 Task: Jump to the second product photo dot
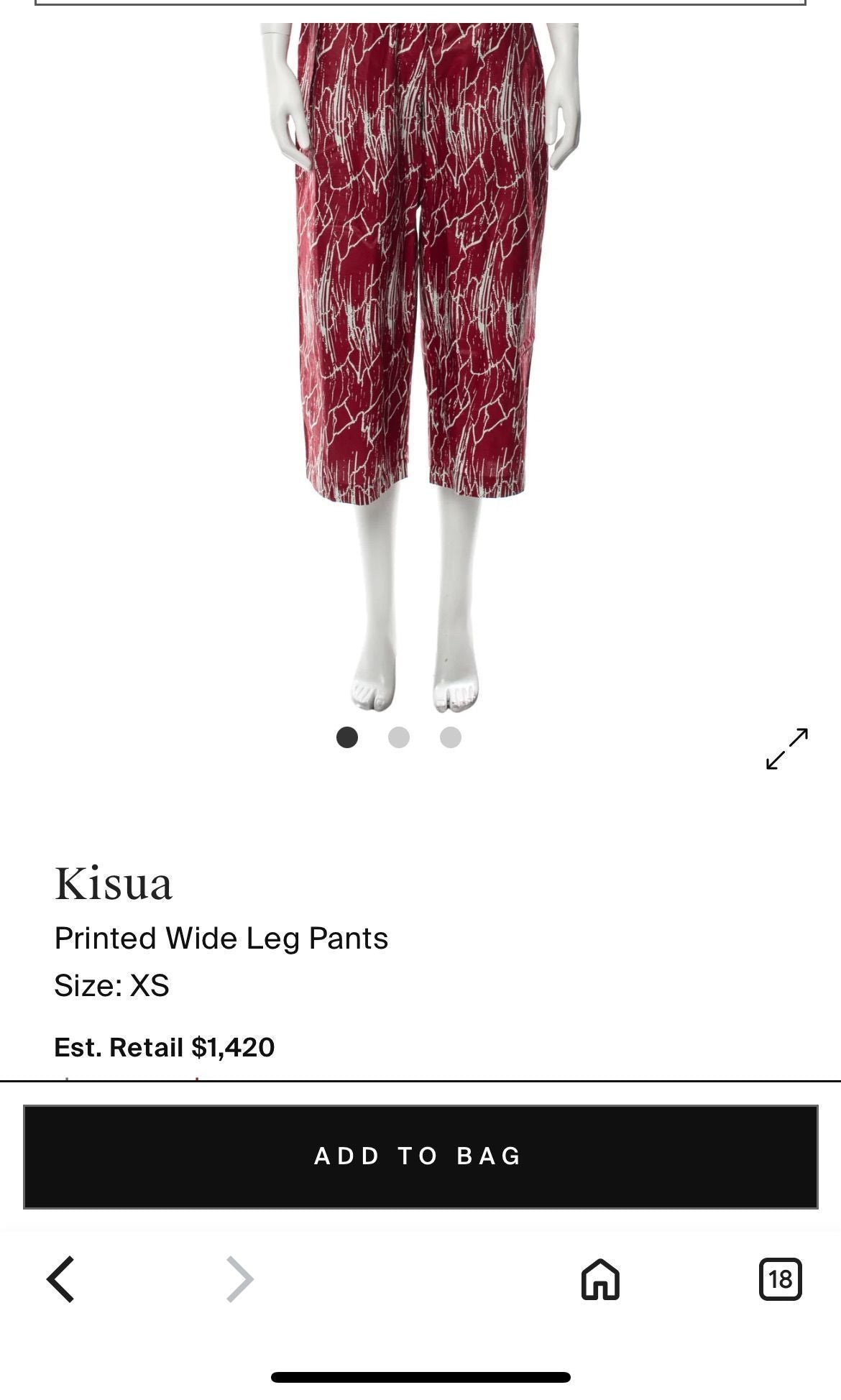click(399, 737)
